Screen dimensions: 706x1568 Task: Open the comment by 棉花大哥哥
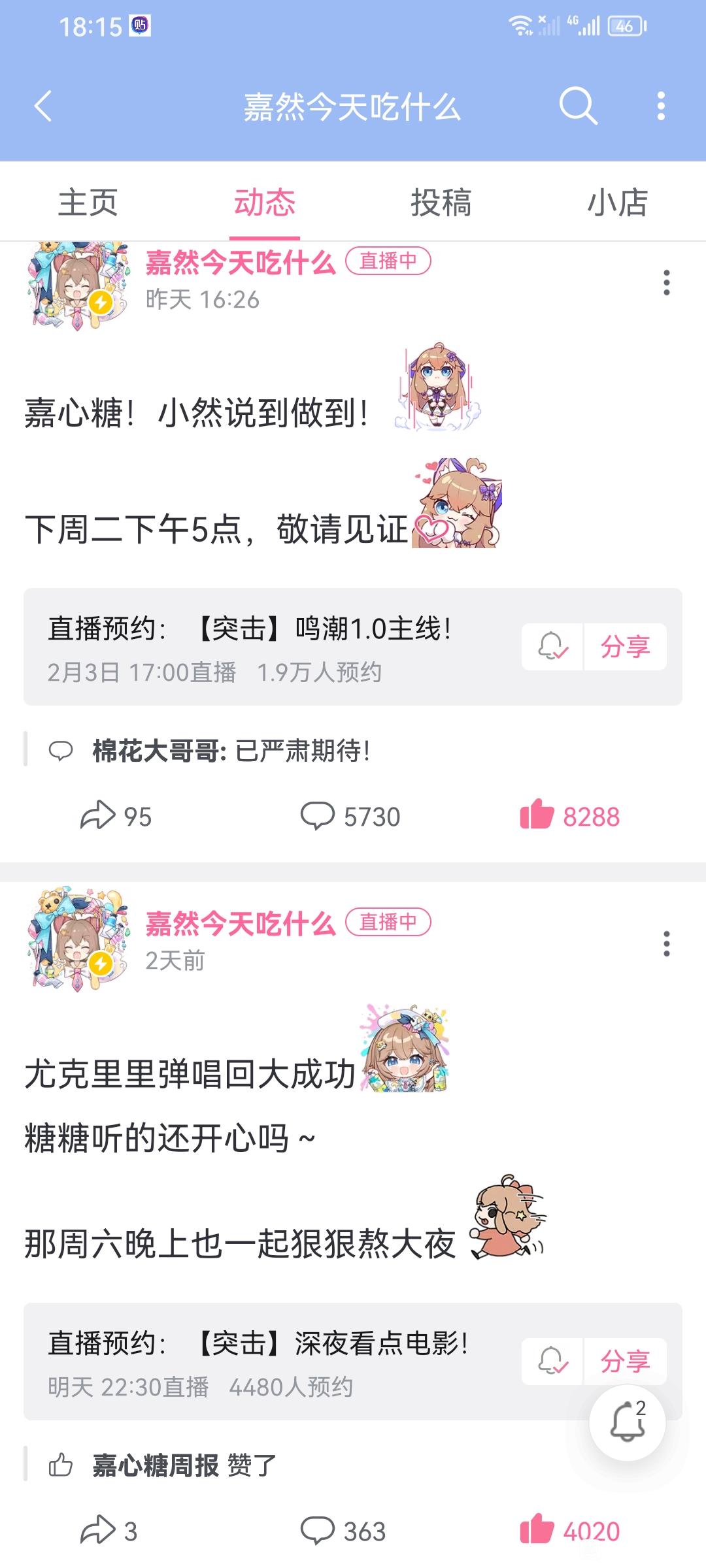coord(231,751)
